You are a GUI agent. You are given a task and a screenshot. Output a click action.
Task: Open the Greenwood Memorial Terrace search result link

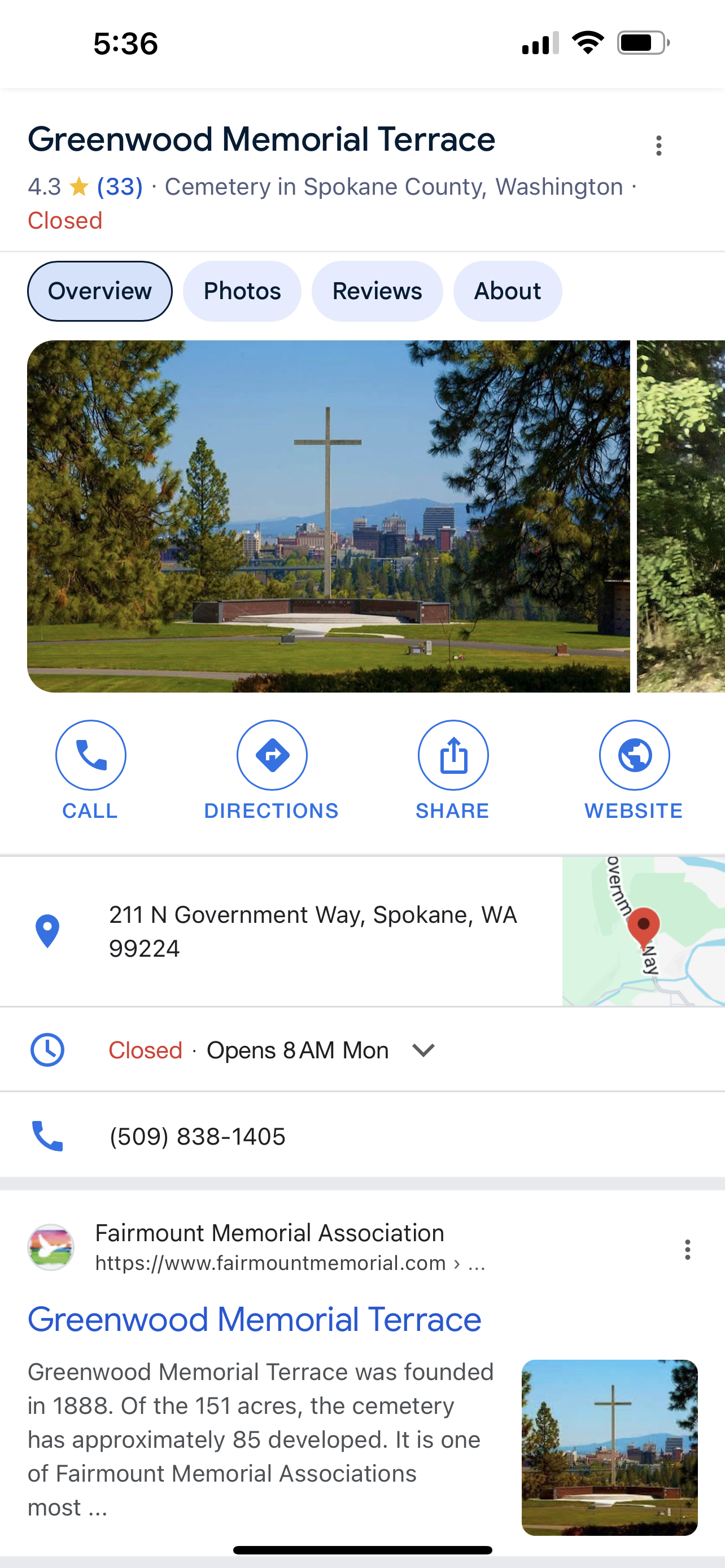pyautogui.click(x=255, y=1319)
